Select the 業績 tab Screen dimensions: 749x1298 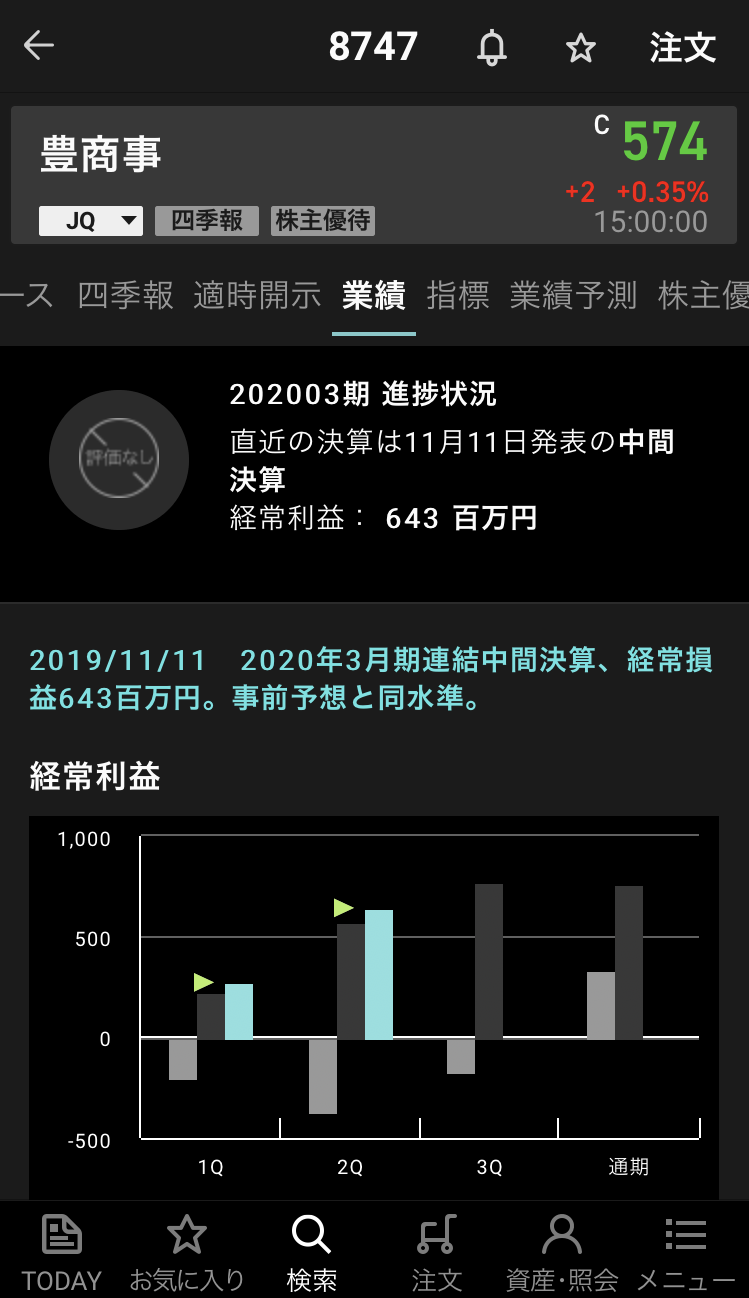tap(373, 296)
